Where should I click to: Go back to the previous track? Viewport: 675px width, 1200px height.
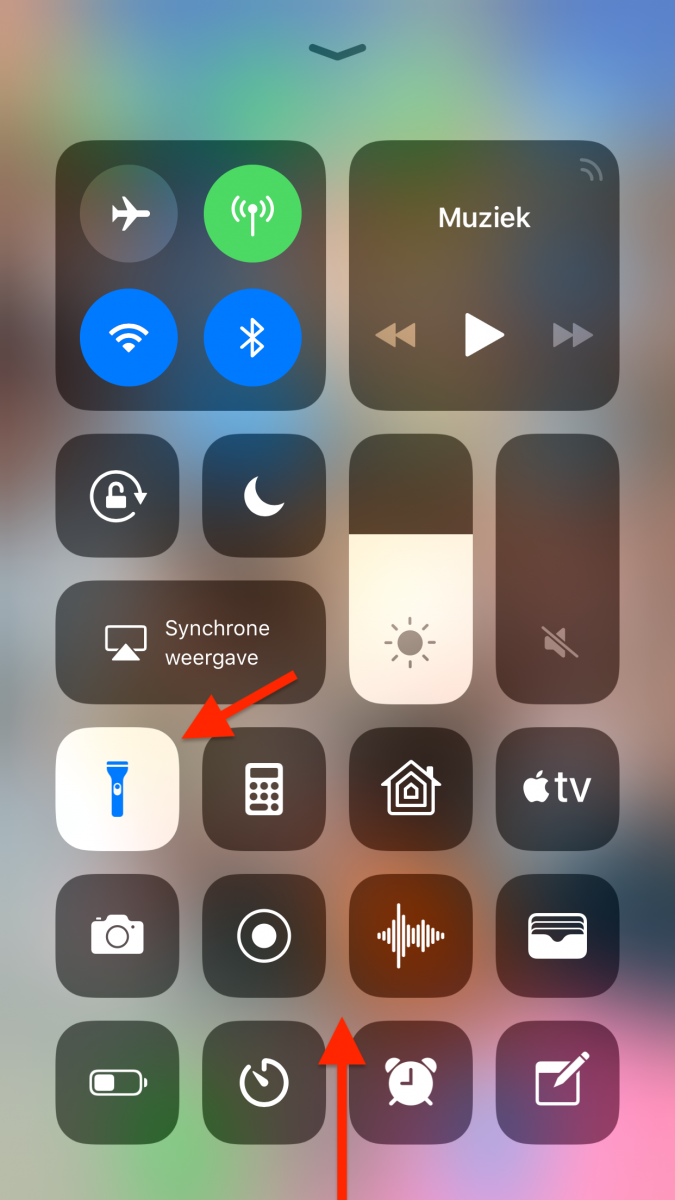point(395,334)
